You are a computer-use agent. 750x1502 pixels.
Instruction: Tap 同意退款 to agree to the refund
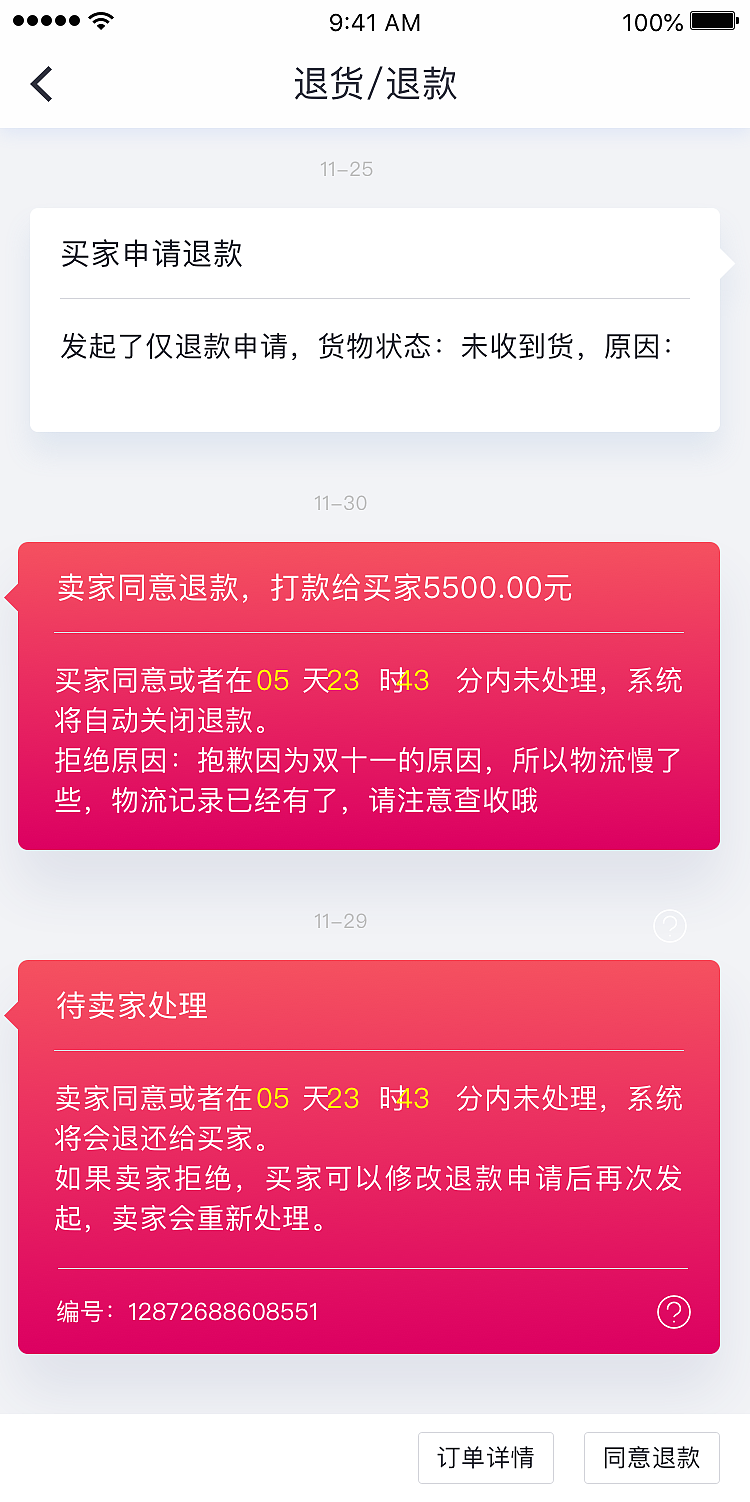point(651,1458)
